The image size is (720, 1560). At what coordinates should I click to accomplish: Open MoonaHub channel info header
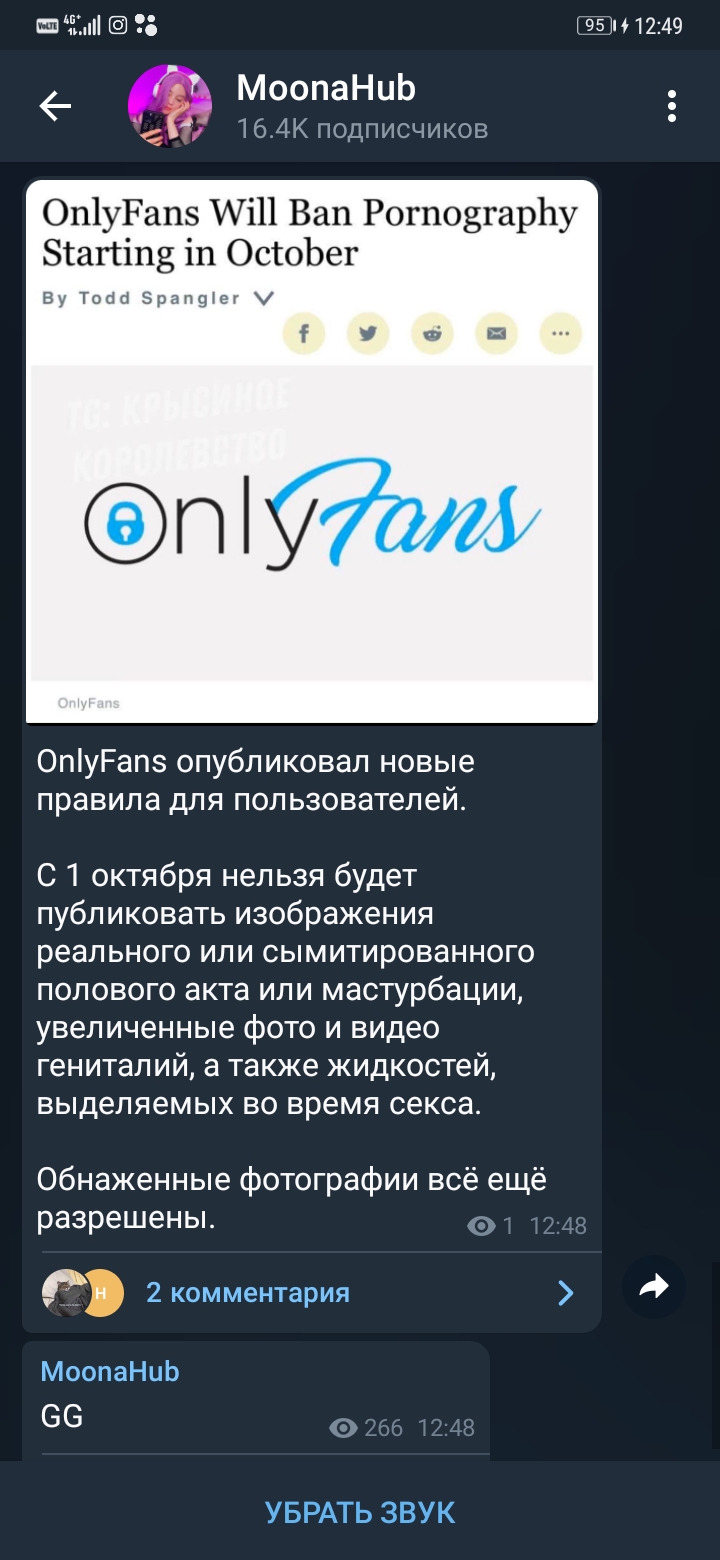362,106
